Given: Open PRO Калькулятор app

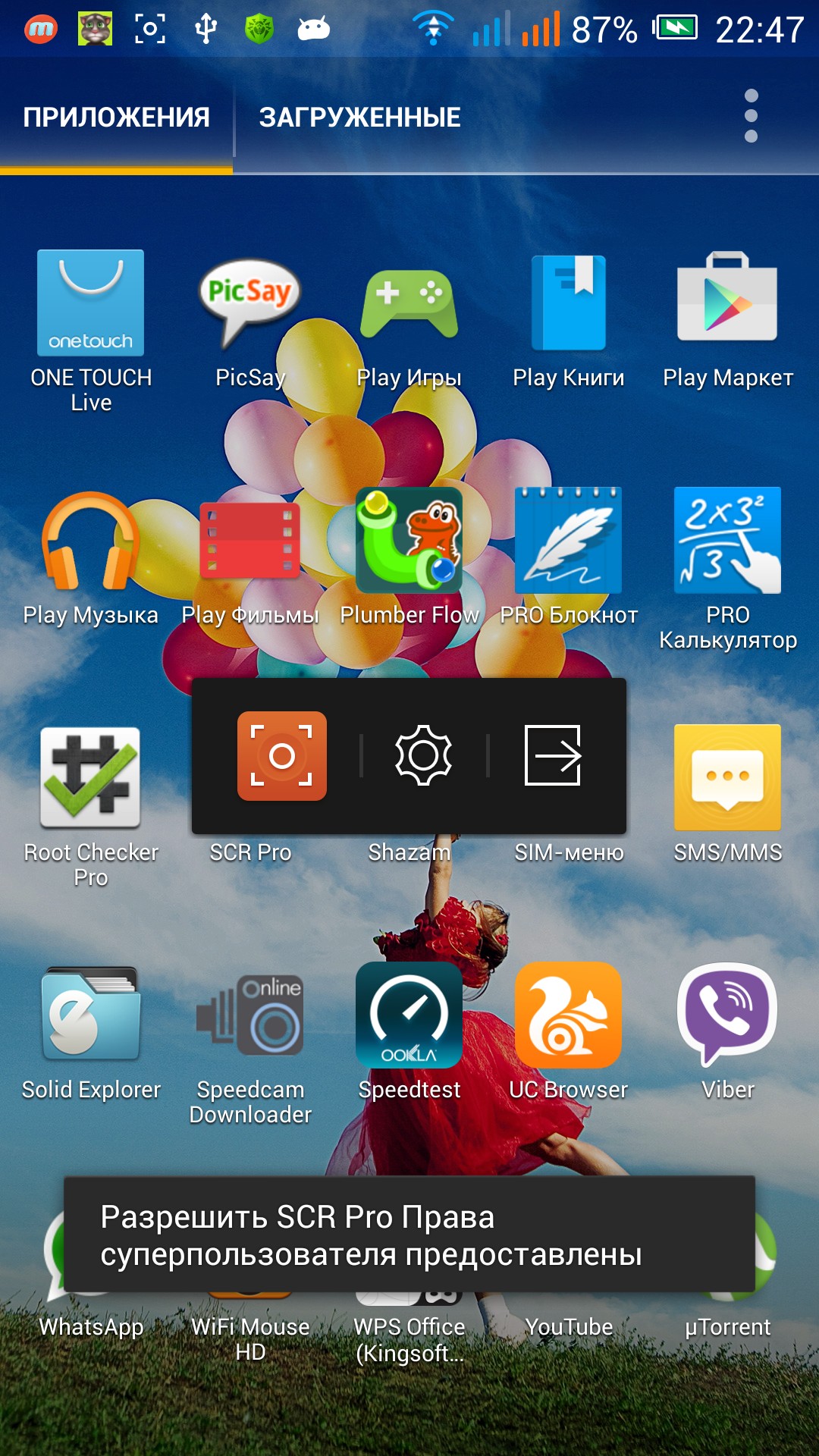Looking at the screenshot, I should (x=727, y=540).
